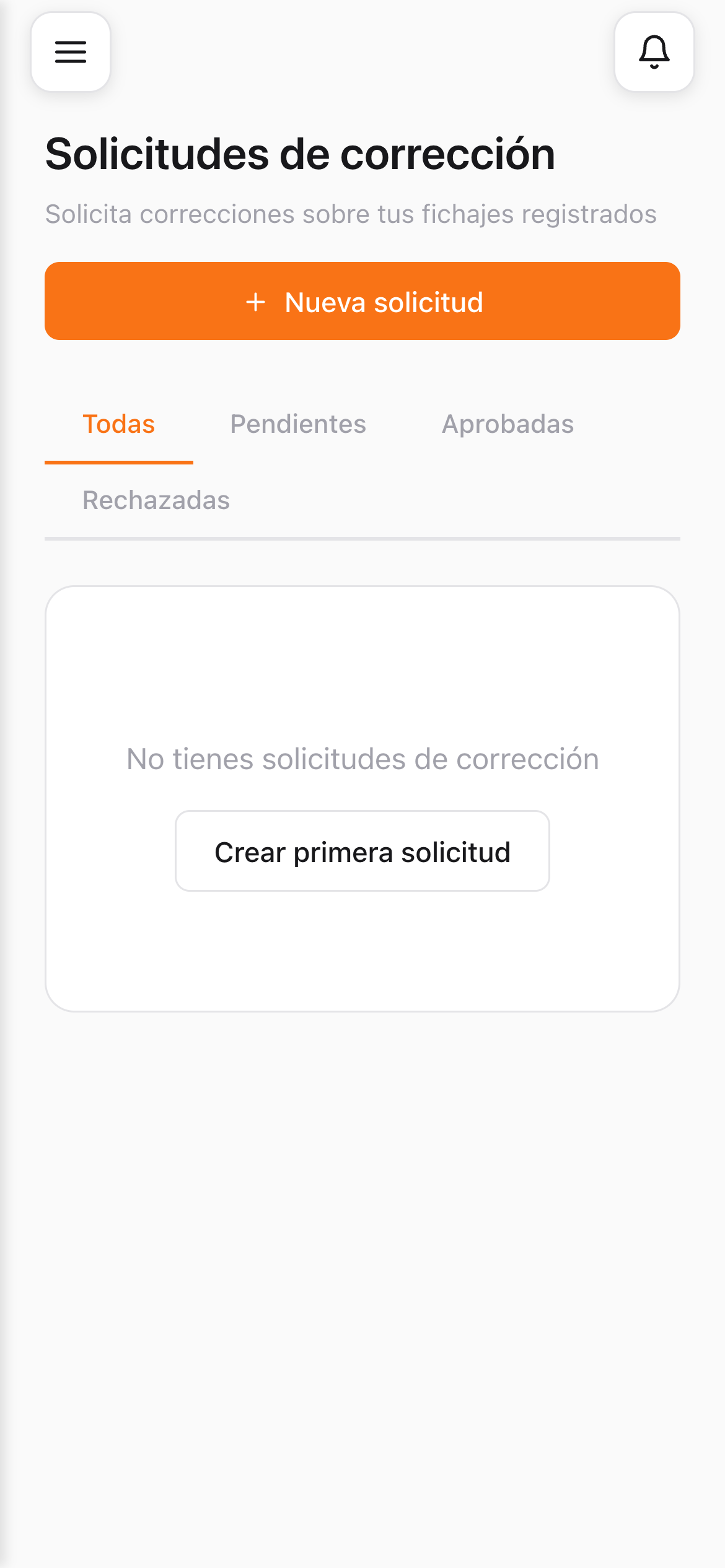Screen dimensions: 725x1568
Task: Open the Rechazadas tab
Action: pos(156,500)
